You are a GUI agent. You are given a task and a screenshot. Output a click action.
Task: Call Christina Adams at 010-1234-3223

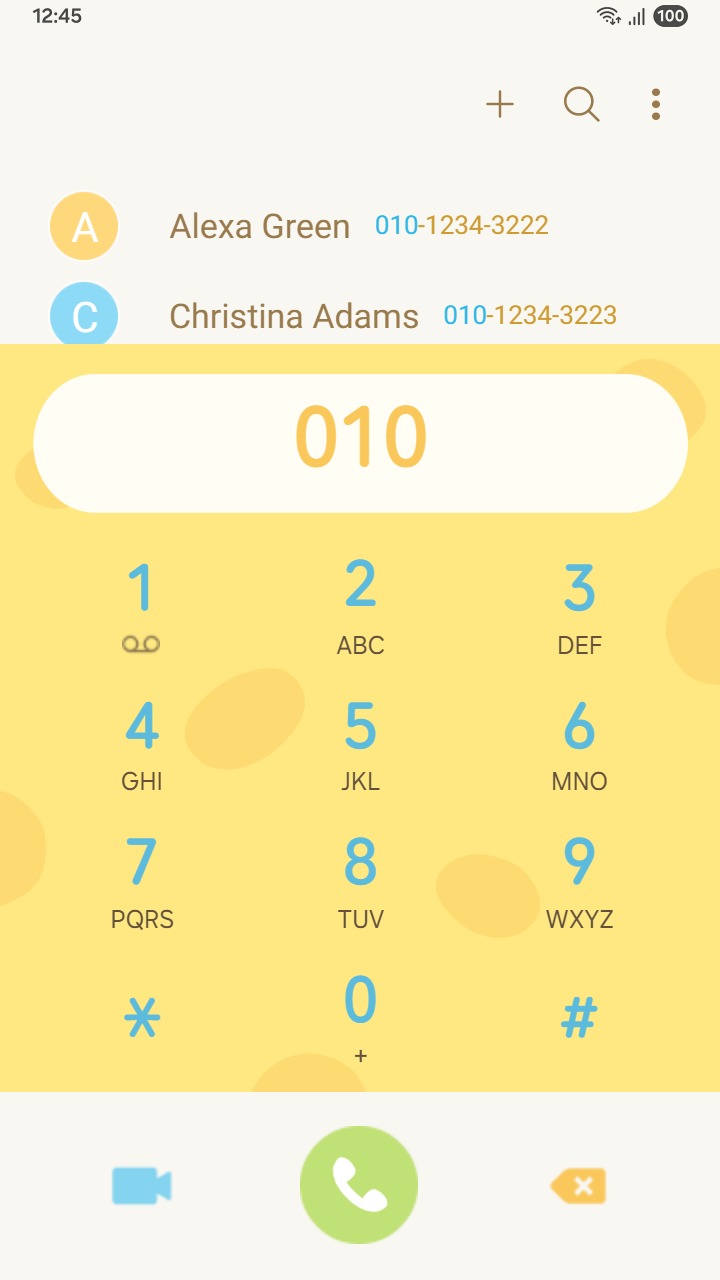530,314
